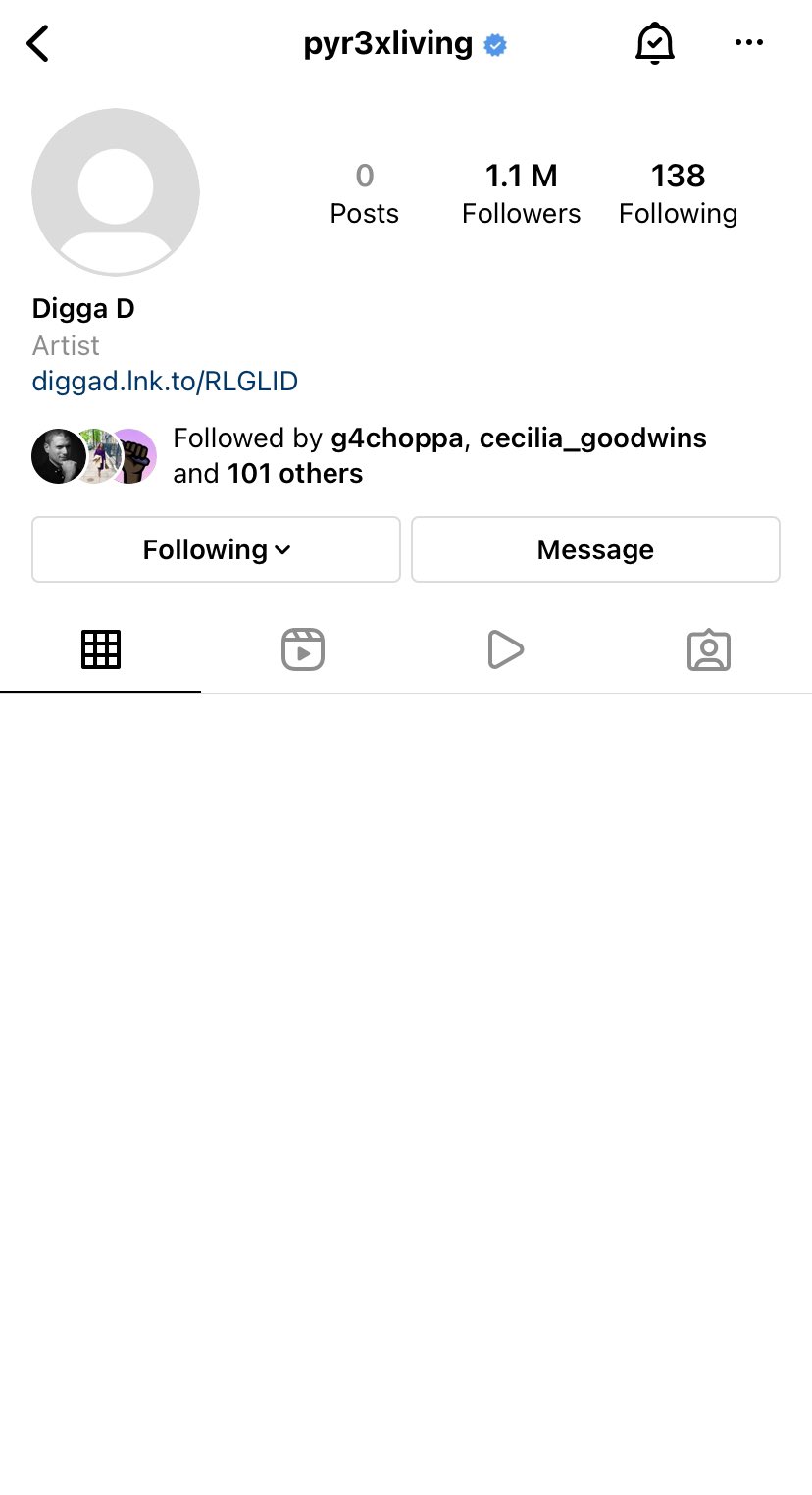Open the notification bell settings
Viewport: 812px width, 1495px height.
pos(654,43)
